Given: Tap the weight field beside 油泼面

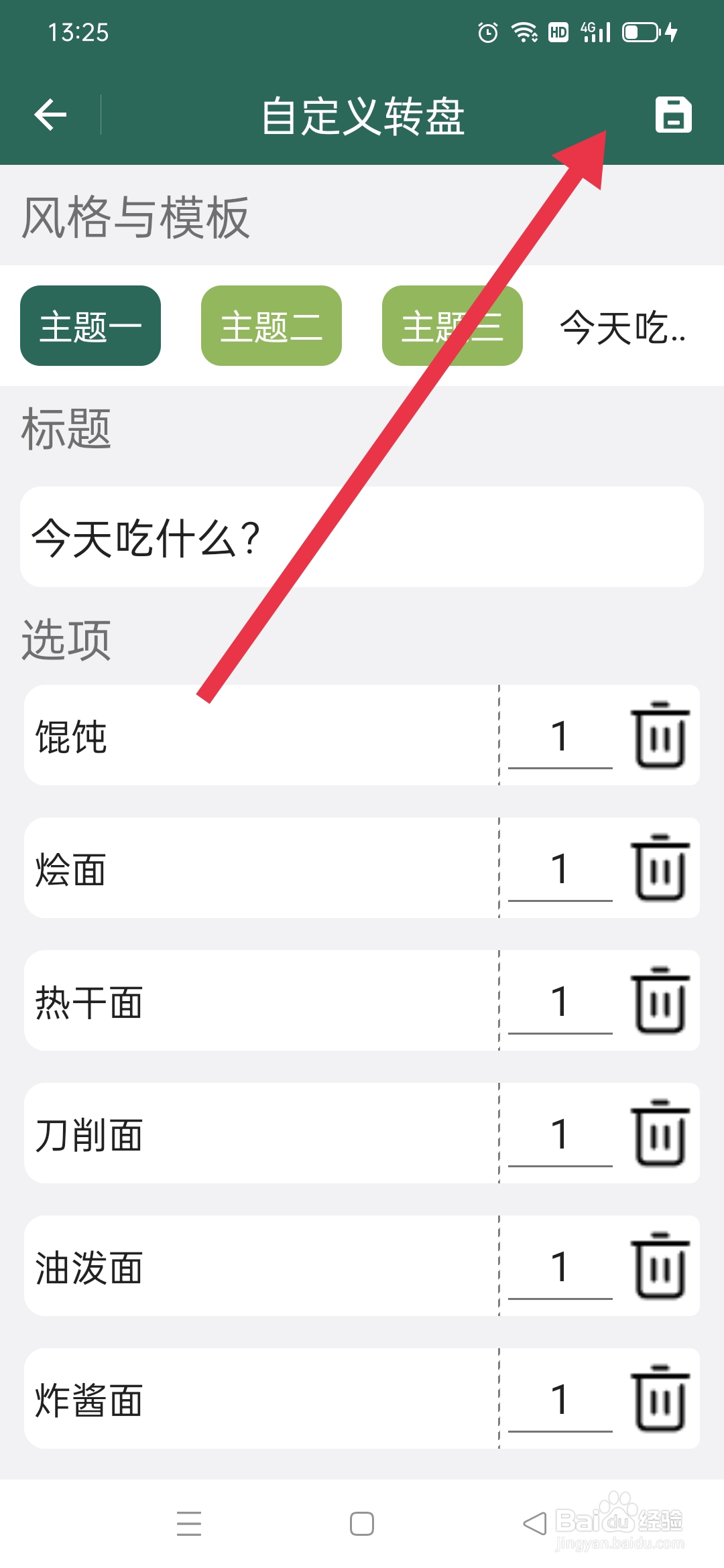Looking at the screenshot, I should point(561,1266).
